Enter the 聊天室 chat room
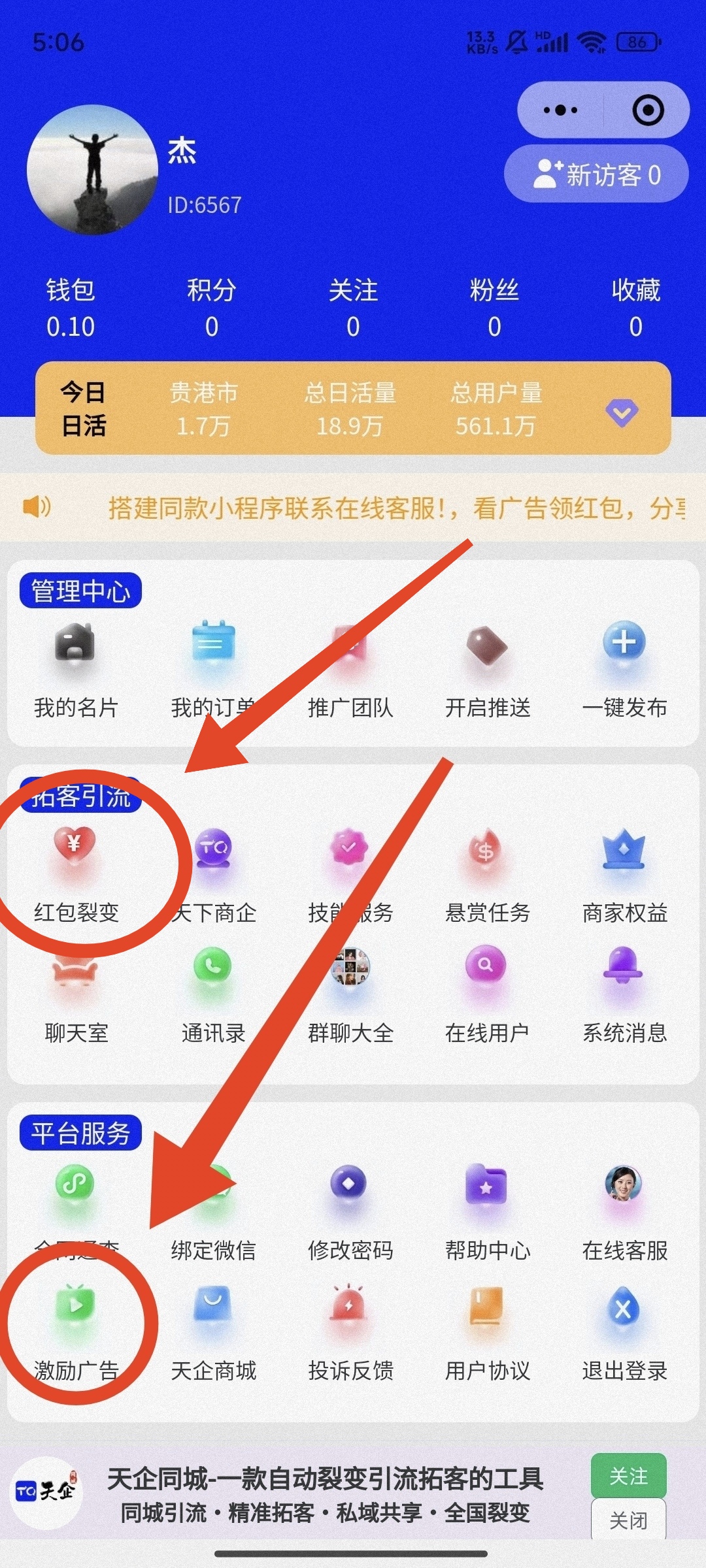The height and width of the screenshot is (1568, 706). (x=76, y=996)
